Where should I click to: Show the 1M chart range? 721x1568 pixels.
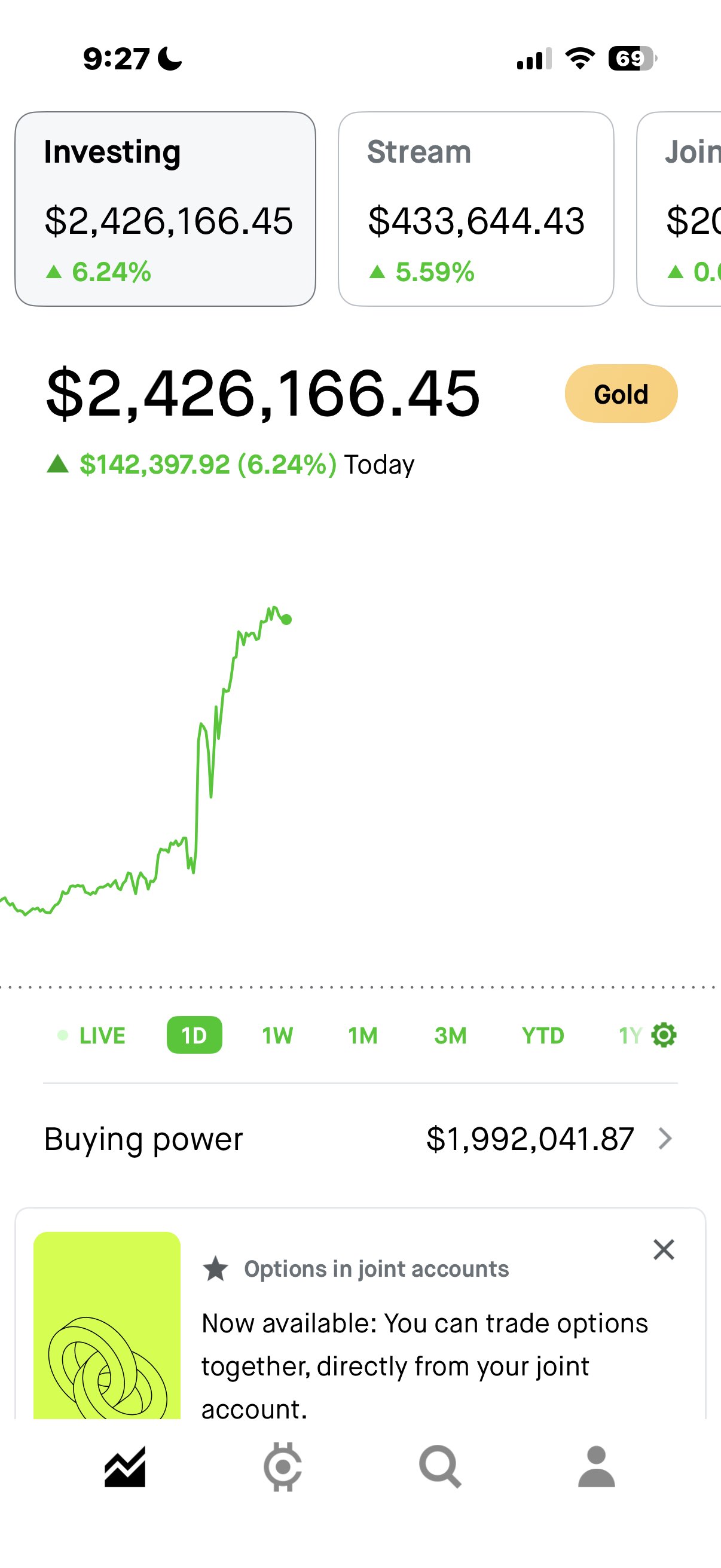[363, 1035]
